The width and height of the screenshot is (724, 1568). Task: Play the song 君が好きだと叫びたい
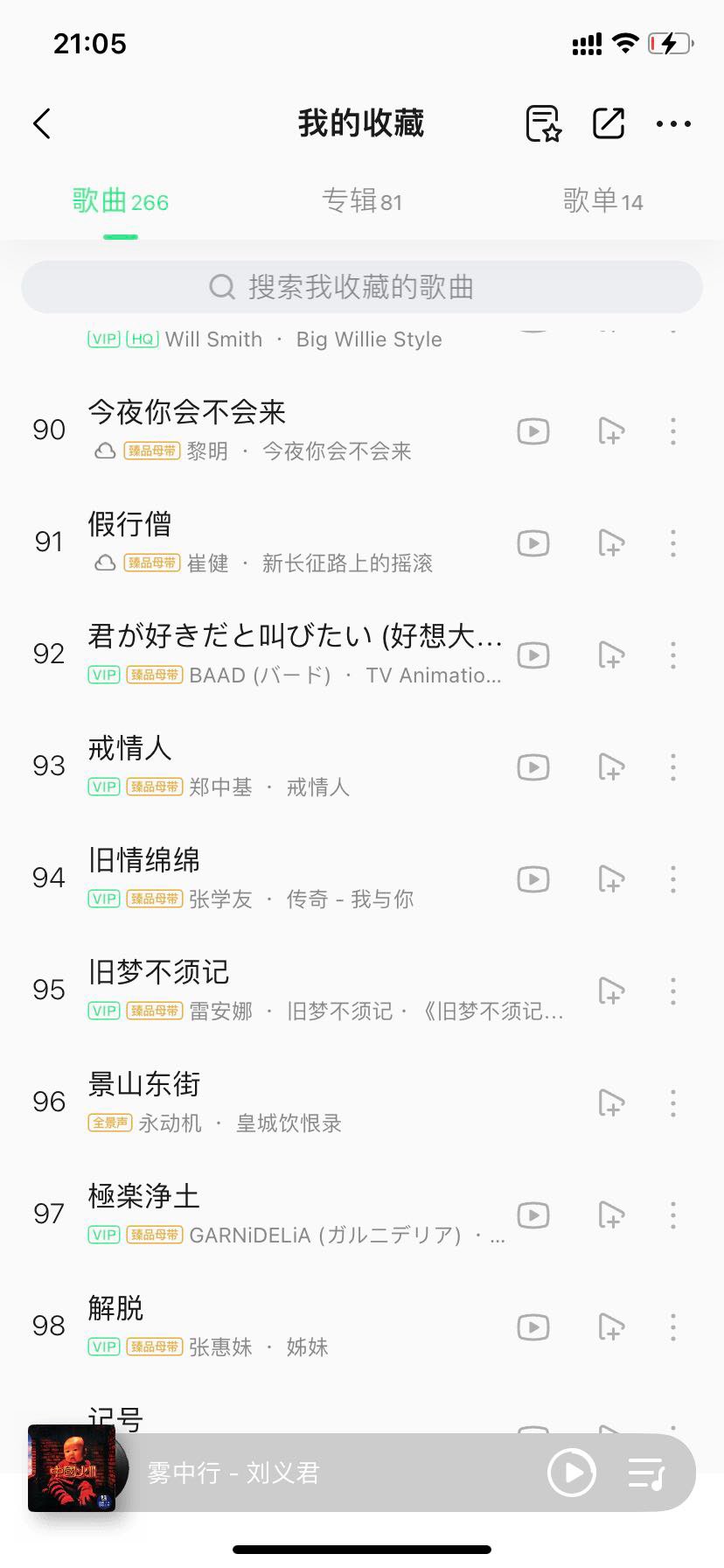[289, 652]
